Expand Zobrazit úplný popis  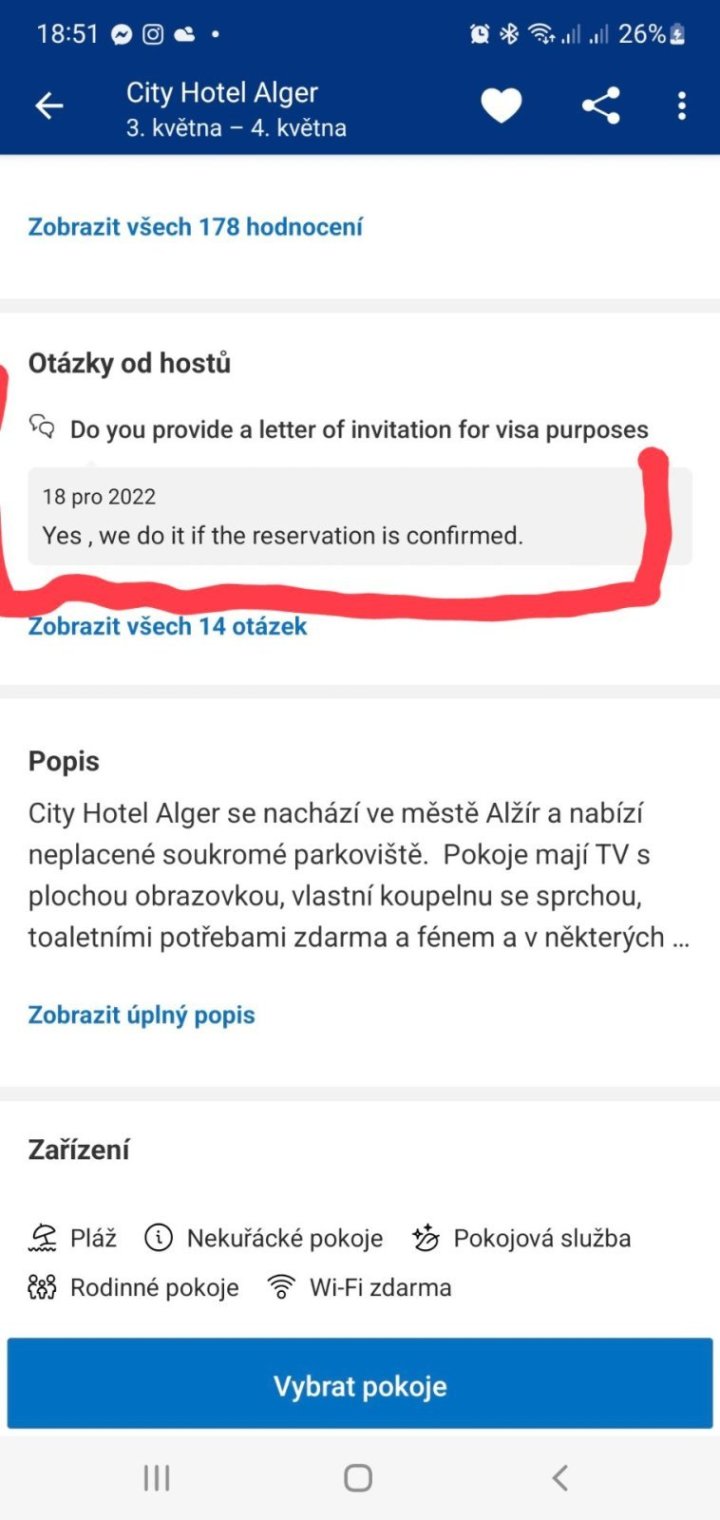tap(141, 1015)
